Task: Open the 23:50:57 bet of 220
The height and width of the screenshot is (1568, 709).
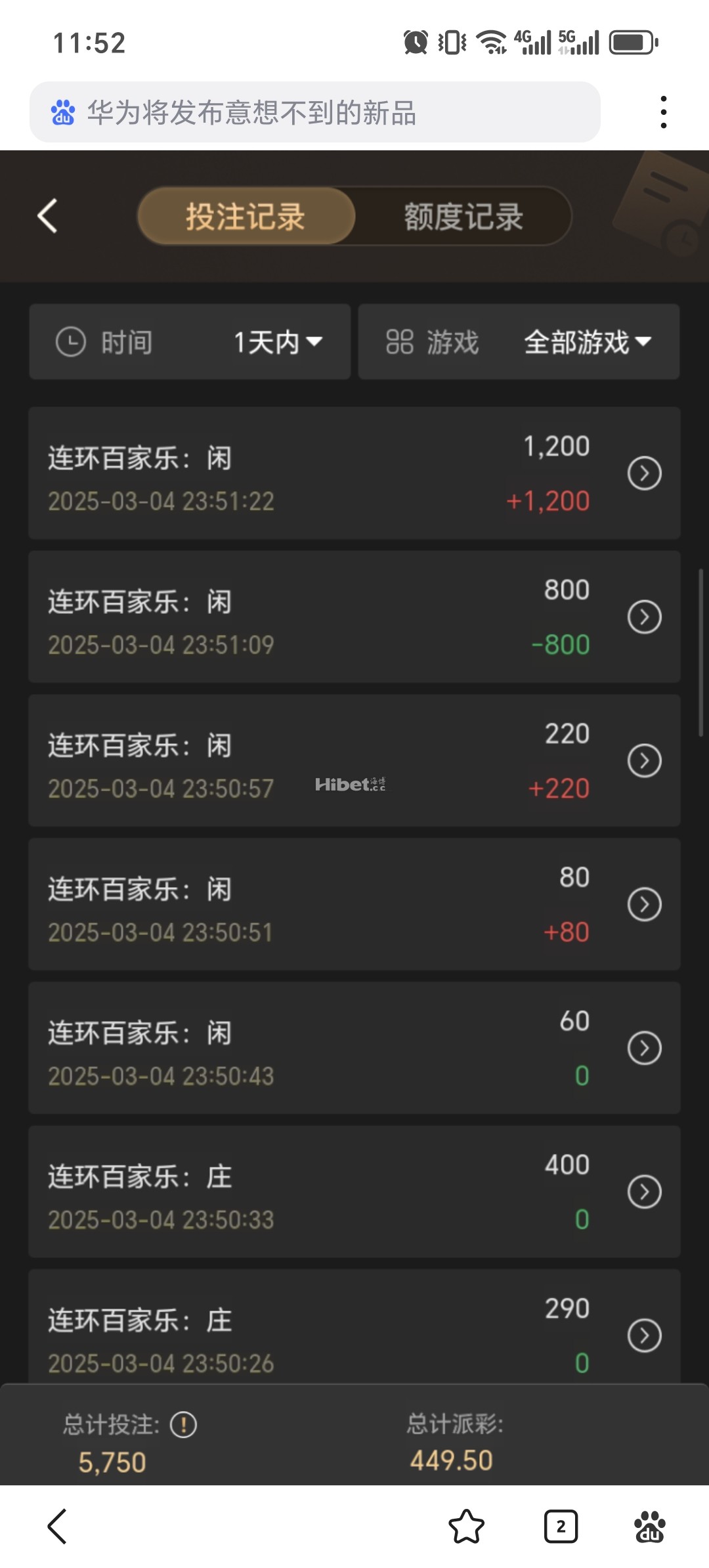Action: [644, 761]
